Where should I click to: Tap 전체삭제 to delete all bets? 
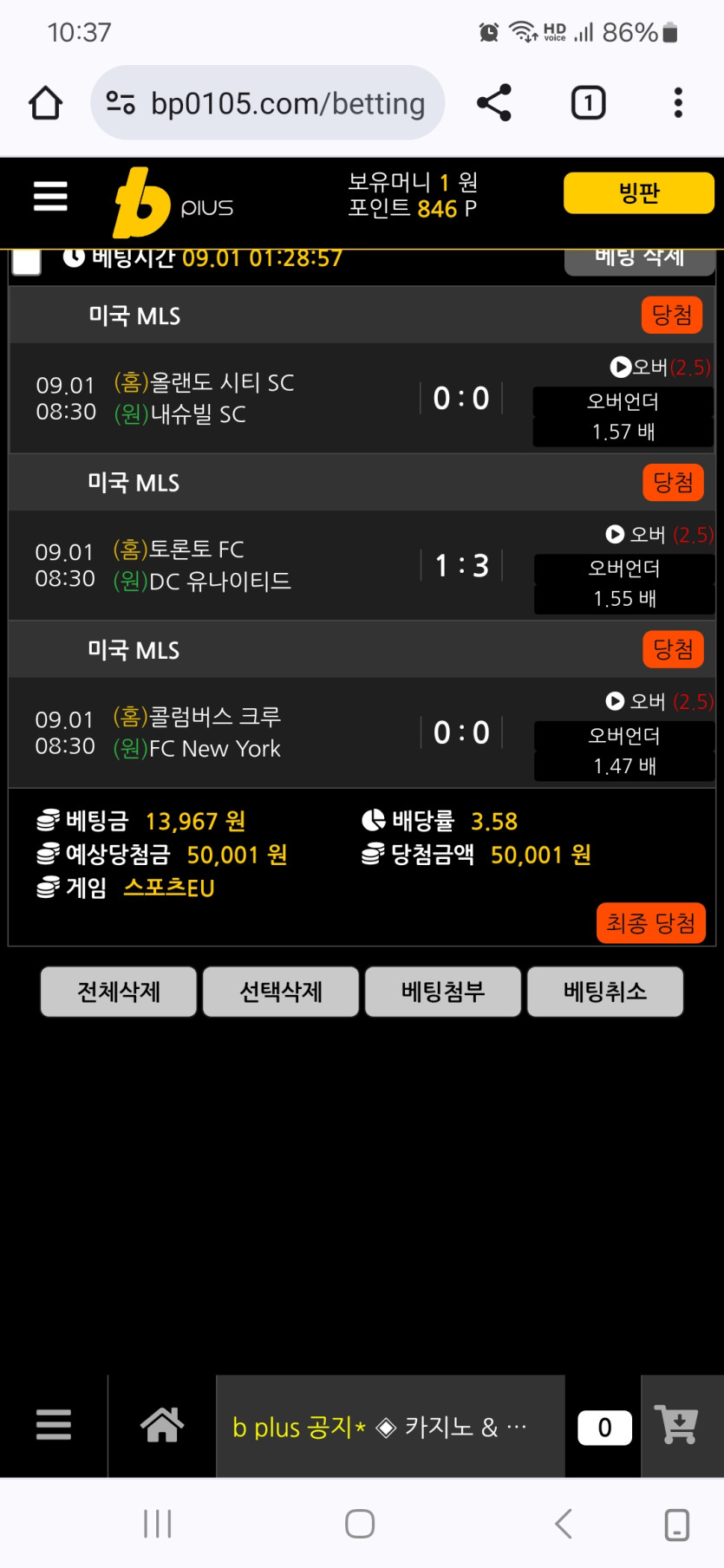pos(119,991)
